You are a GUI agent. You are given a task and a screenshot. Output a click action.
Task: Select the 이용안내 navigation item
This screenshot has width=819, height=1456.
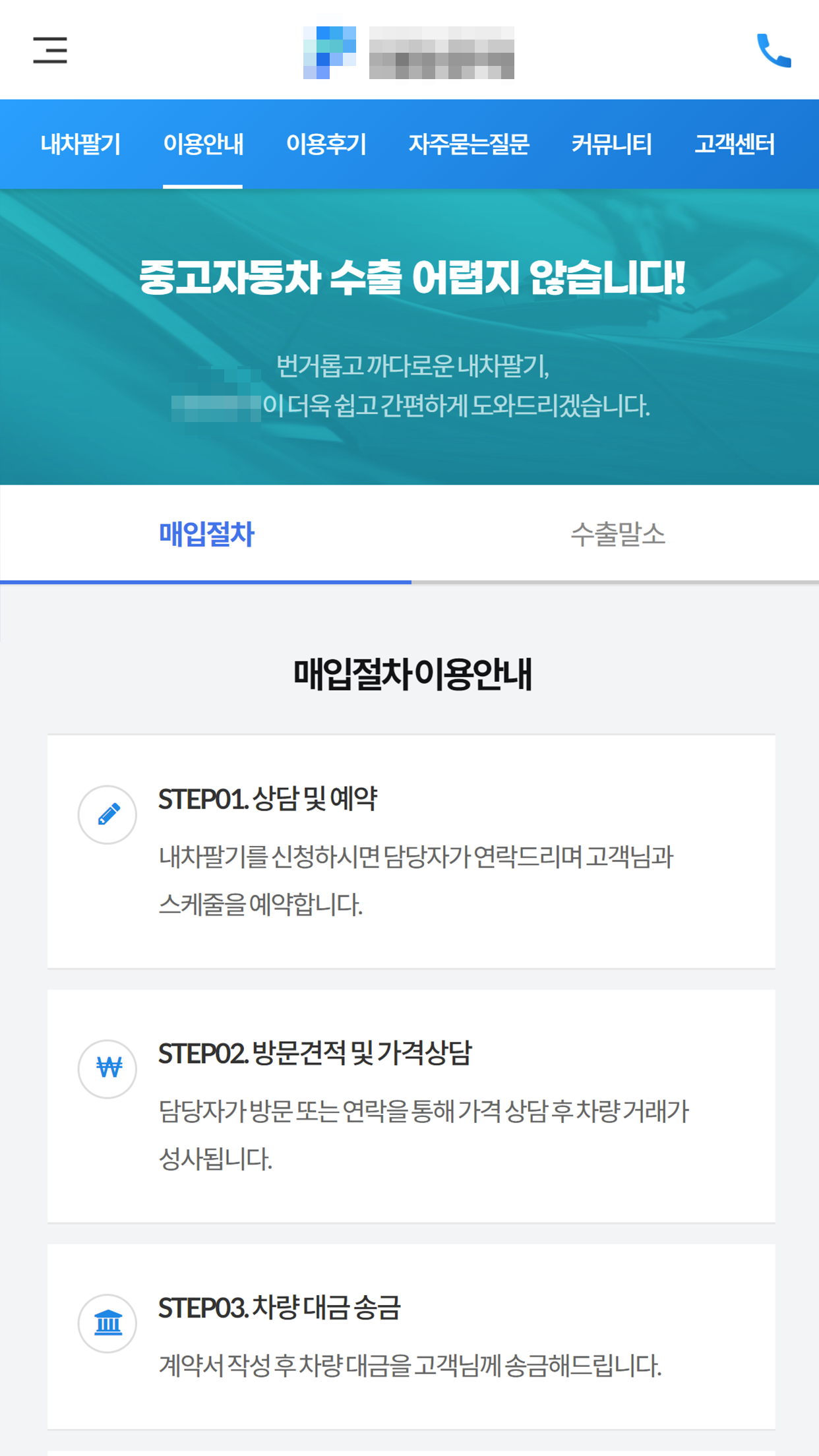[x=203, y=144]
